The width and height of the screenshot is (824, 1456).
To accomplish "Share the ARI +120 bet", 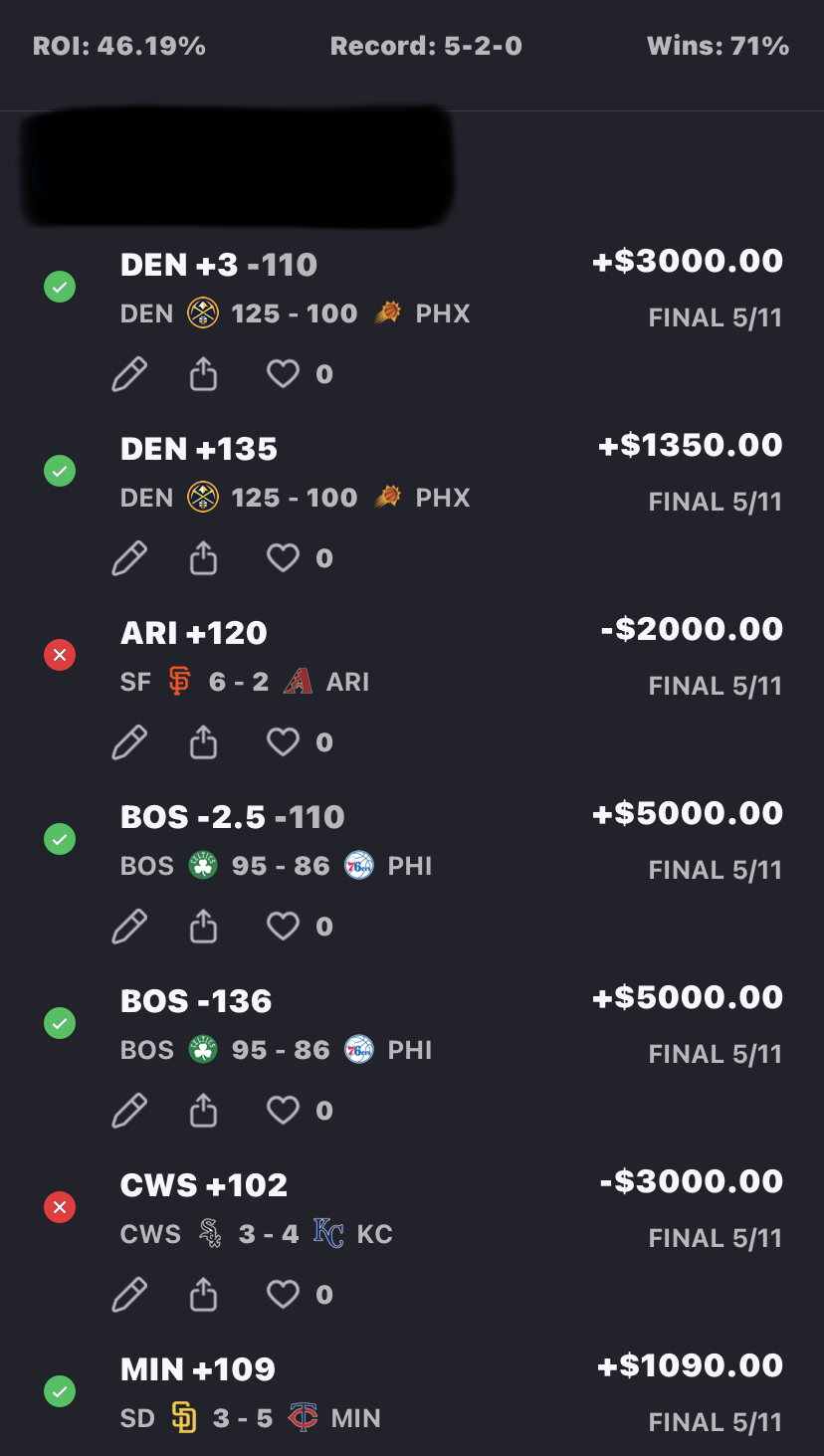I will [x=203, y=742].
